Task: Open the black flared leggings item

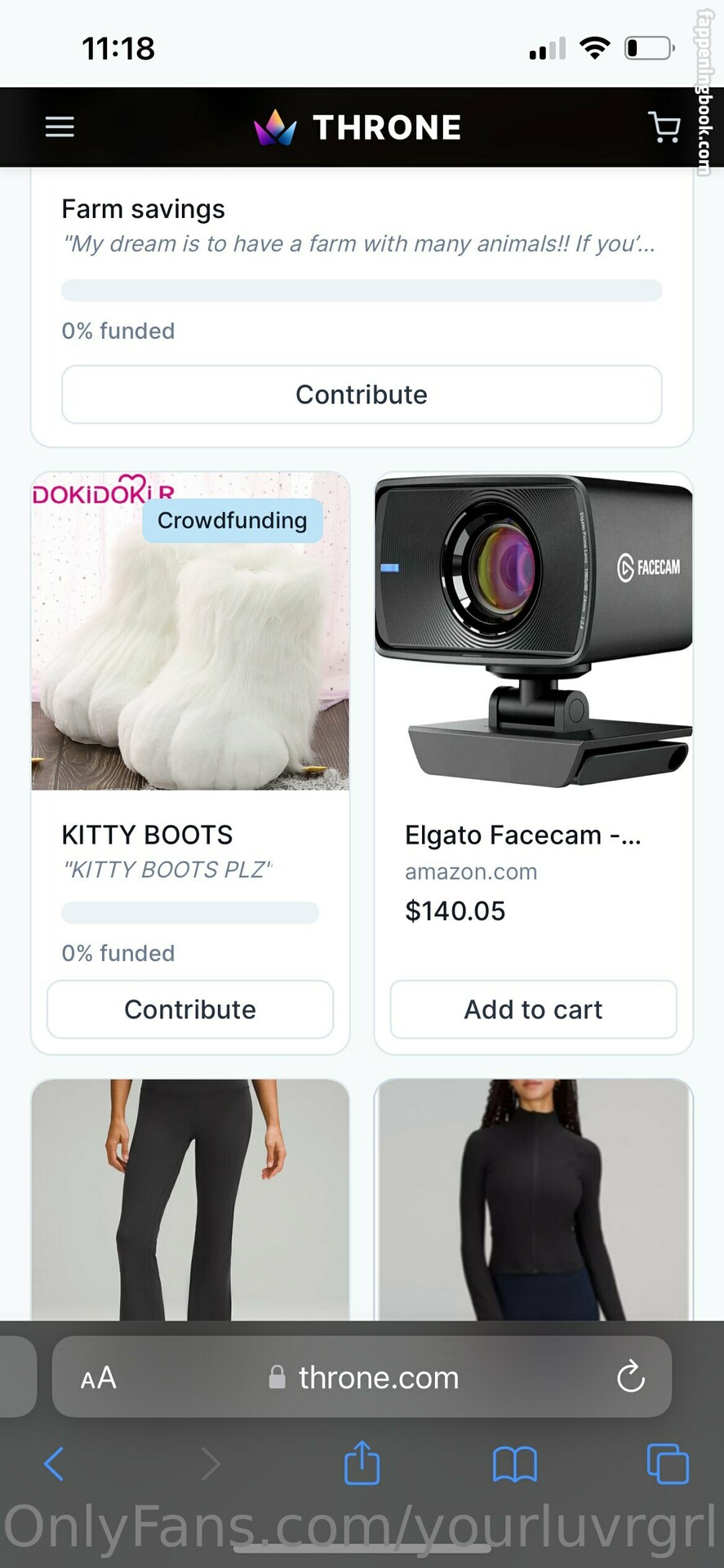Action: (x=190, y=1199)
